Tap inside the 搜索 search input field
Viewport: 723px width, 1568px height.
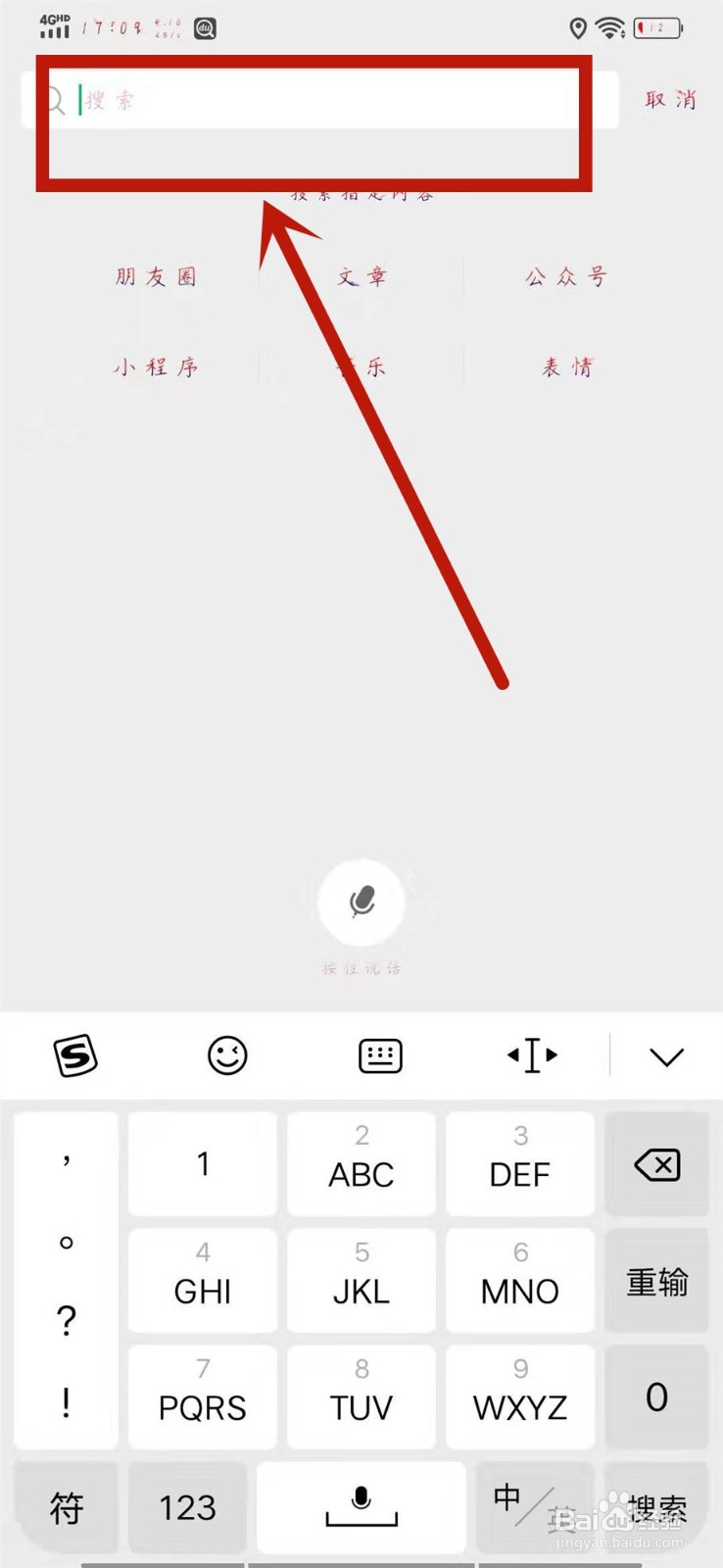[x=294, y=99]
